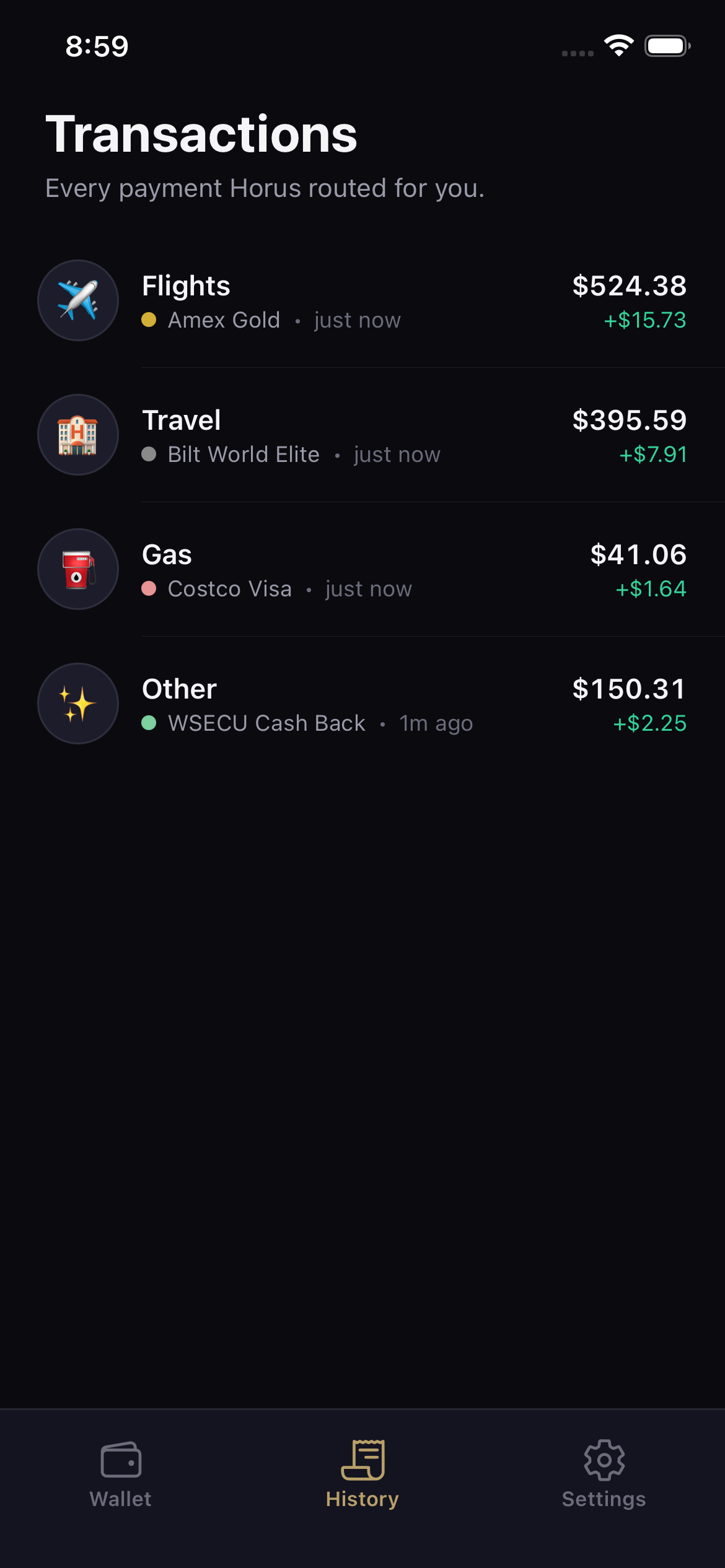Open the Flights transaction on Amex Gold
Image resolution: width=725 pixels, height=1568 pixels.
click(x=362, y=301)
